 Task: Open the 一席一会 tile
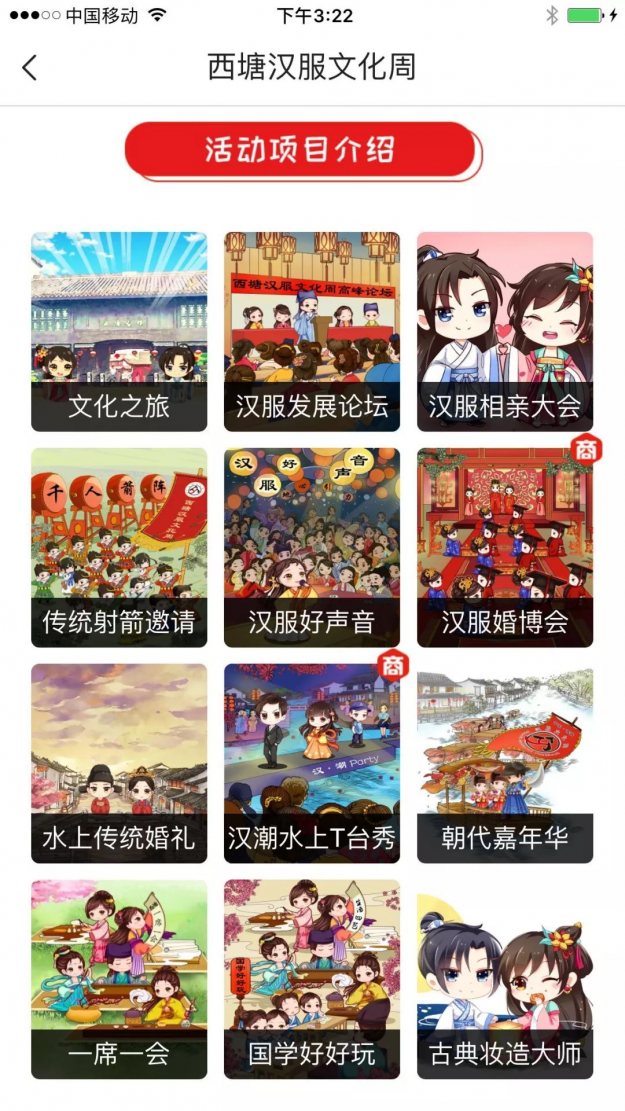point(119,980)
